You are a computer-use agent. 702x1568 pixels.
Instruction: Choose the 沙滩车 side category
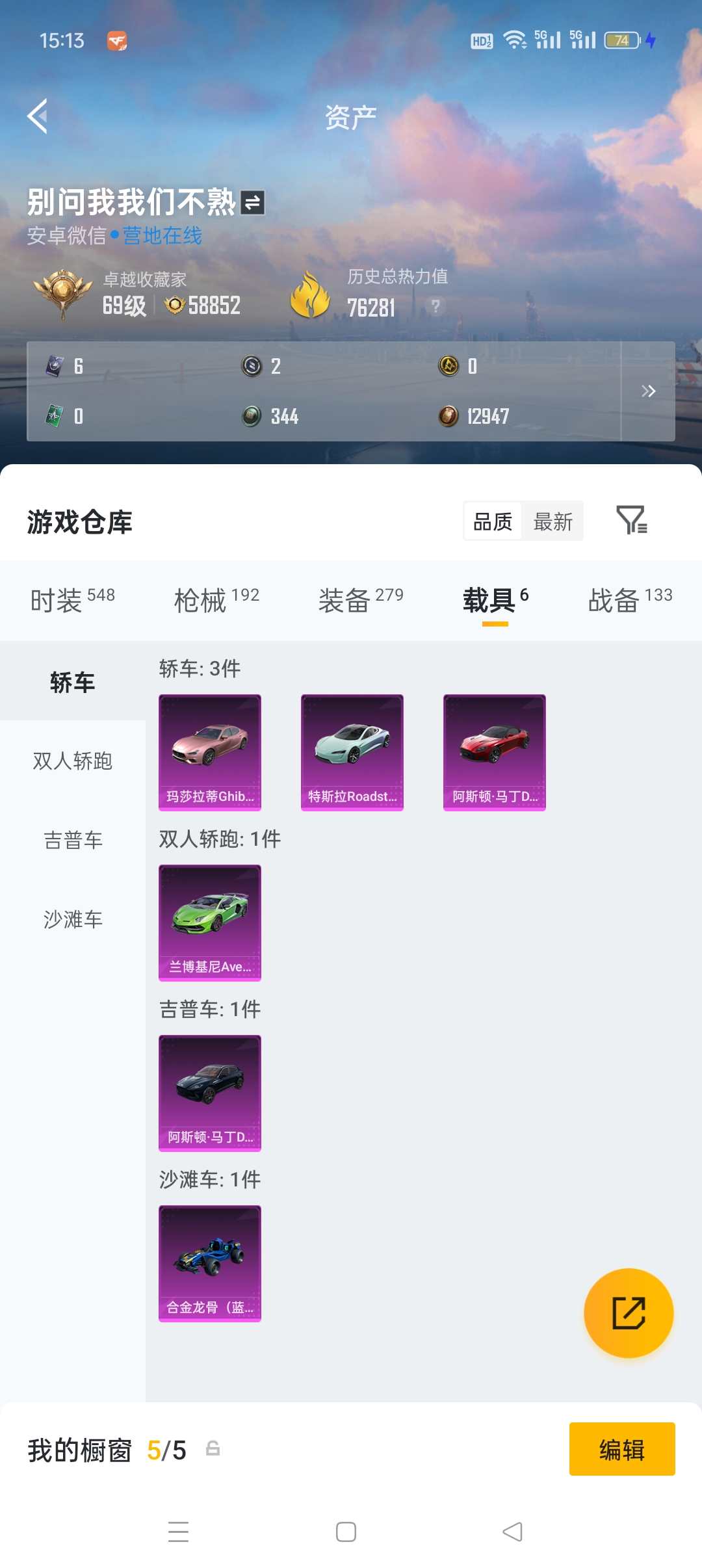(73, 919)
